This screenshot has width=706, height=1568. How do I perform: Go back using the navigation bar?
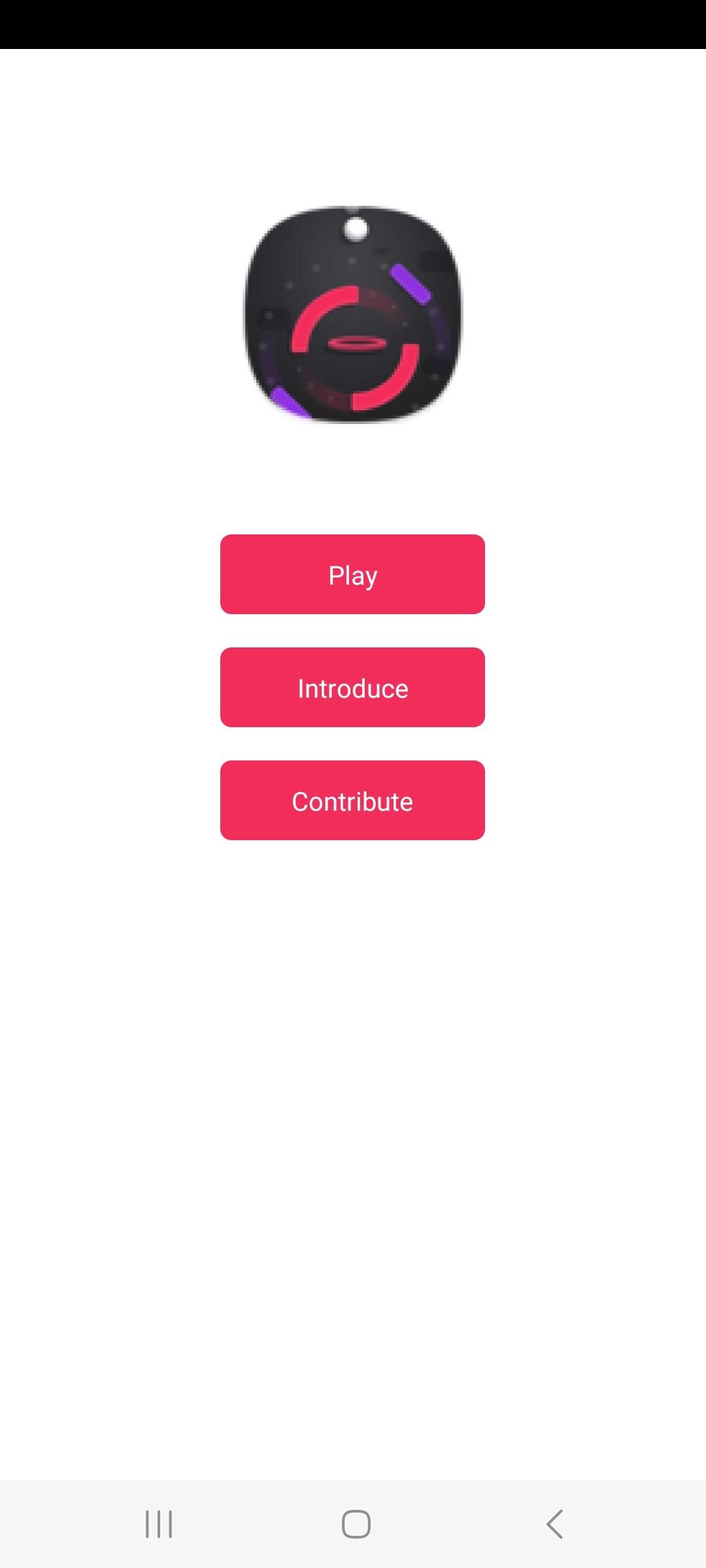point(554,1524)
